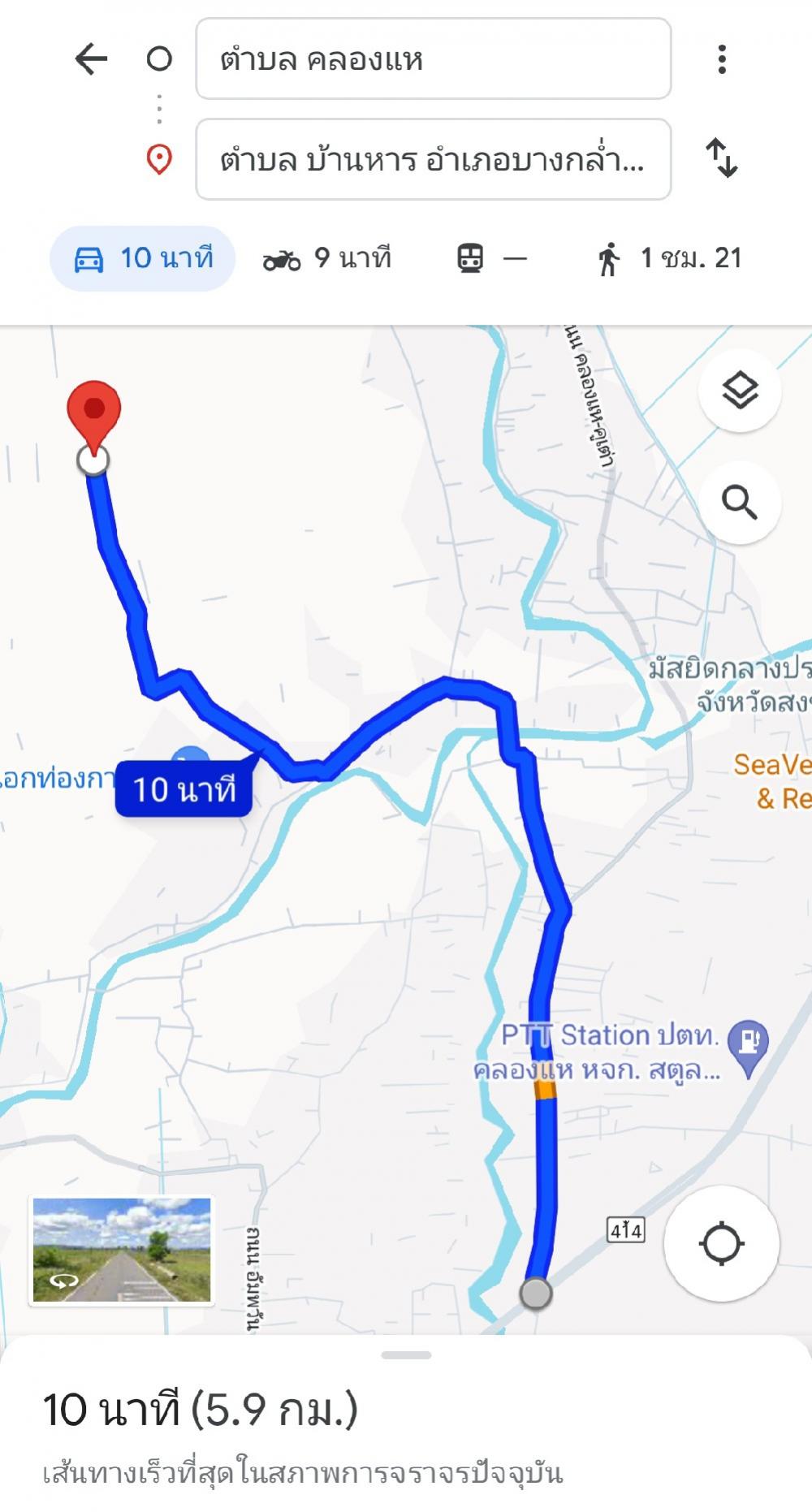Open the map layers button

click(x=740, y=391)
